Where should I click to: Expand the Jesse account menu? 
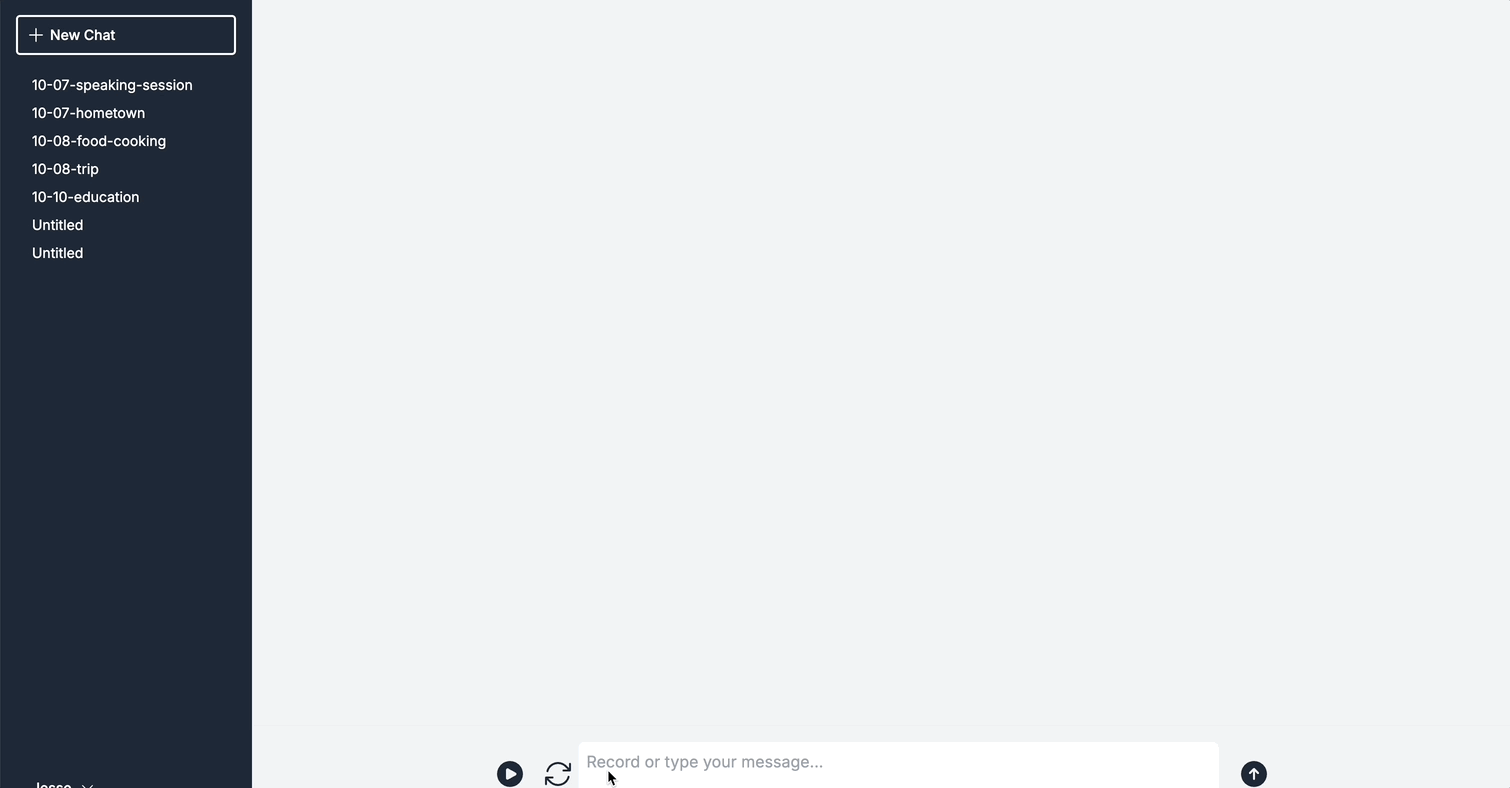(64, 784)
